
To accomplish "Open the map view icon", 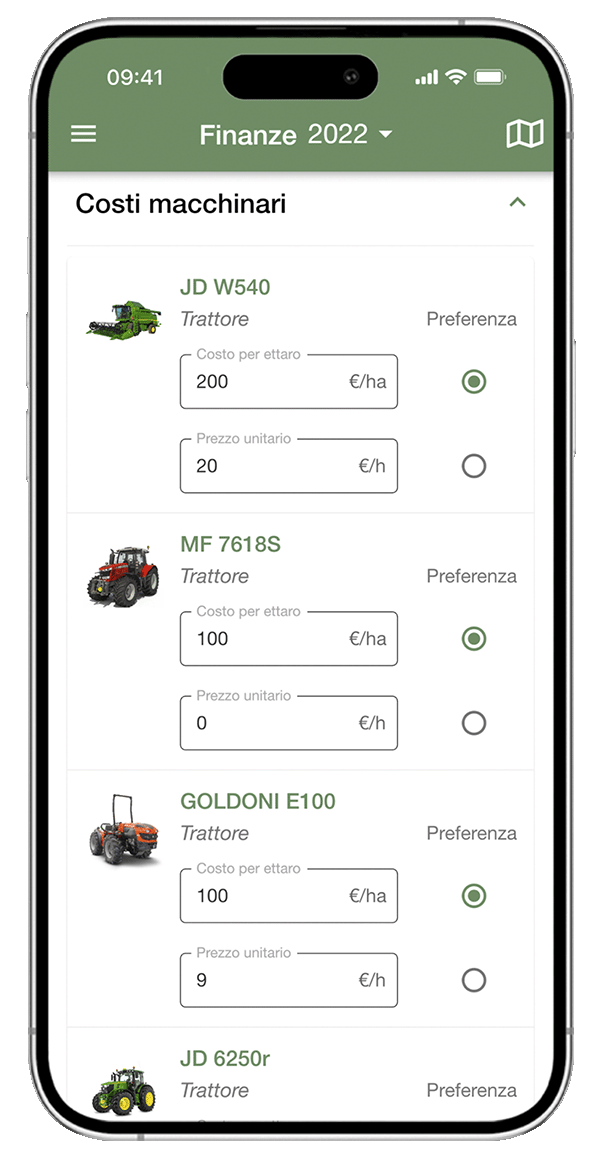I will pyautogui.click(x=524, y=134).
